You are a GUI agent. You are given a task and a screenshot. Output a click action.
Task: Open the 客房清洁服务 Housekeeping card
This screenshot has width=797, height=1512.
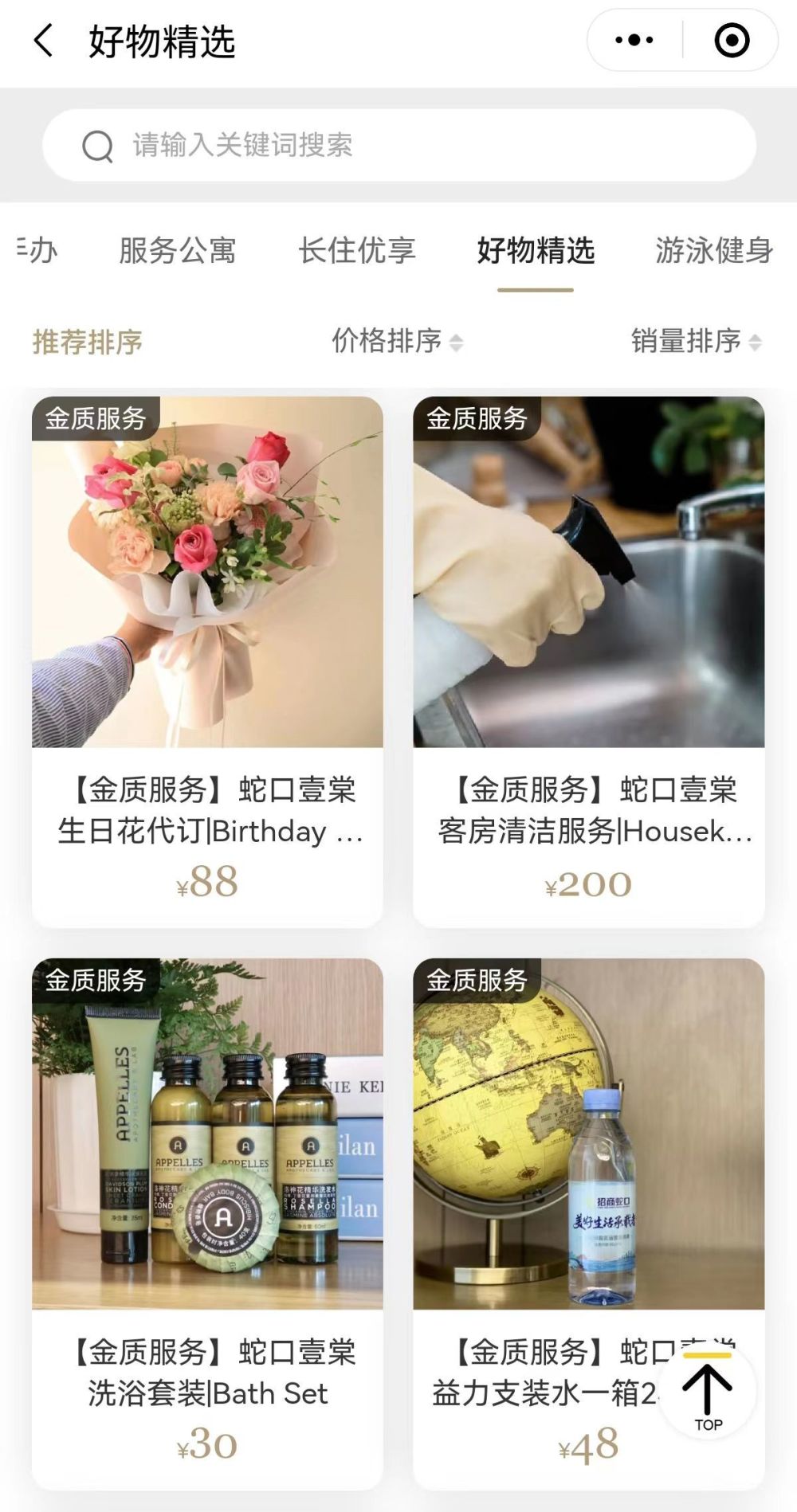click(589, 661)
